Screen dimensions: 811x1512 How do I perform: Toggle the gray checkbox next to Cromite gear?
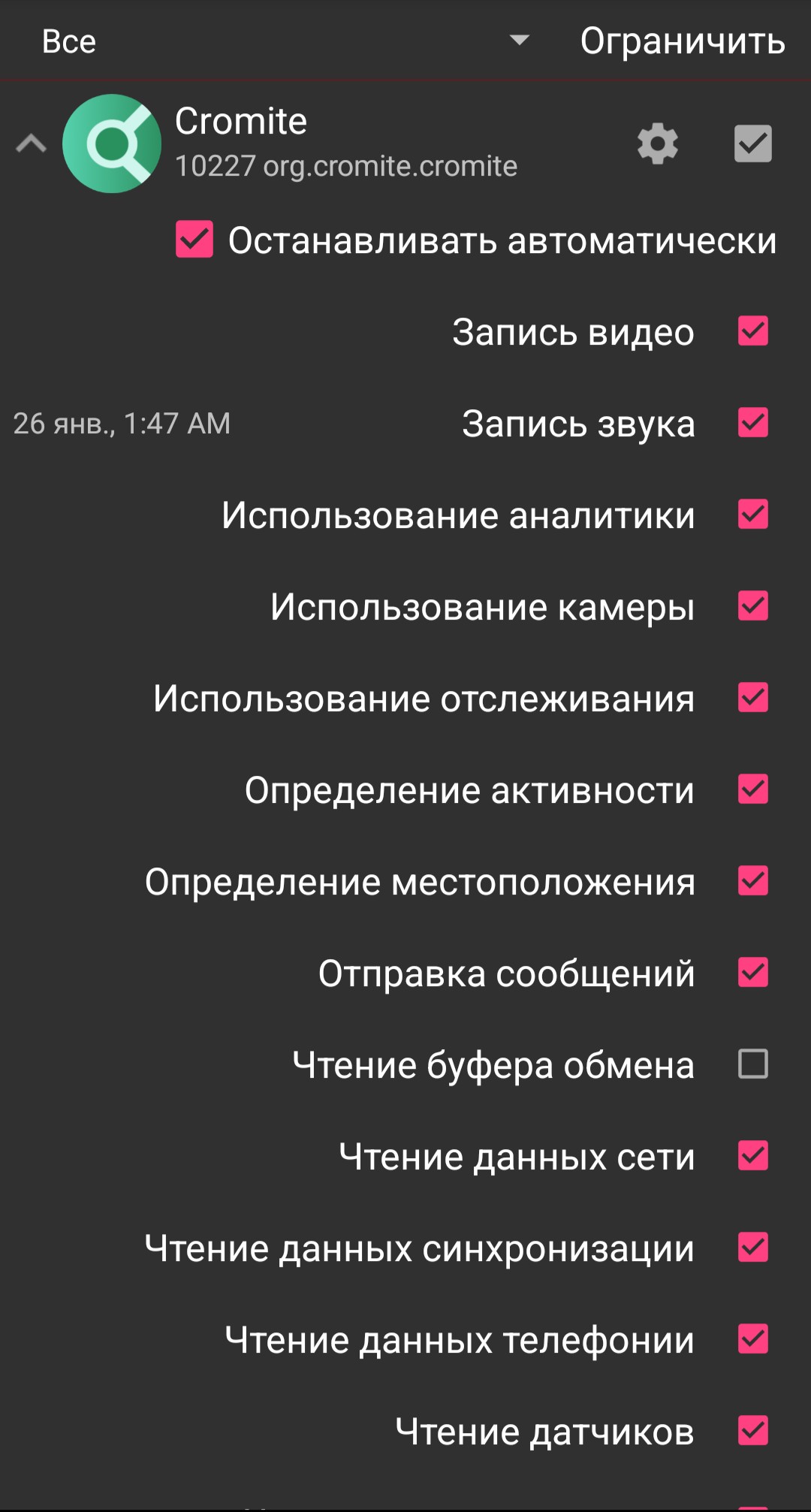click(x=752, y=143)
